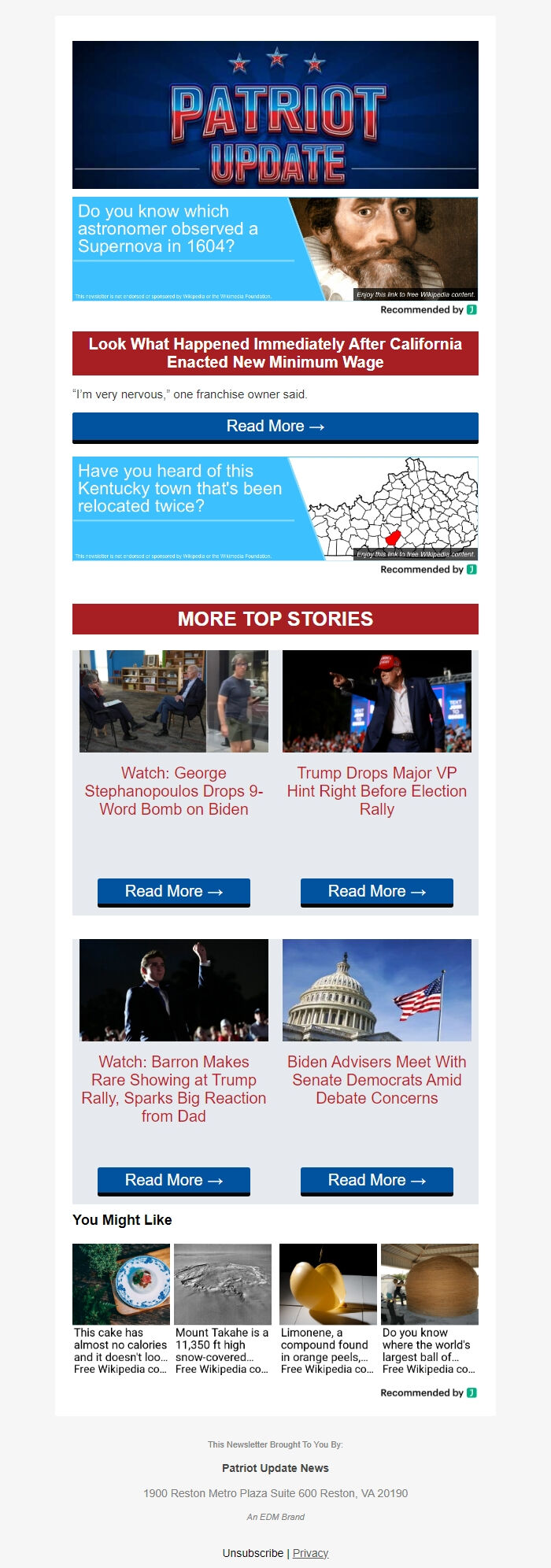Tap Read More under Biden Advisers story
Image resolution: width=551 pixels, height=1568 pixels.
pyautogui.click(x=376, y=1181)
